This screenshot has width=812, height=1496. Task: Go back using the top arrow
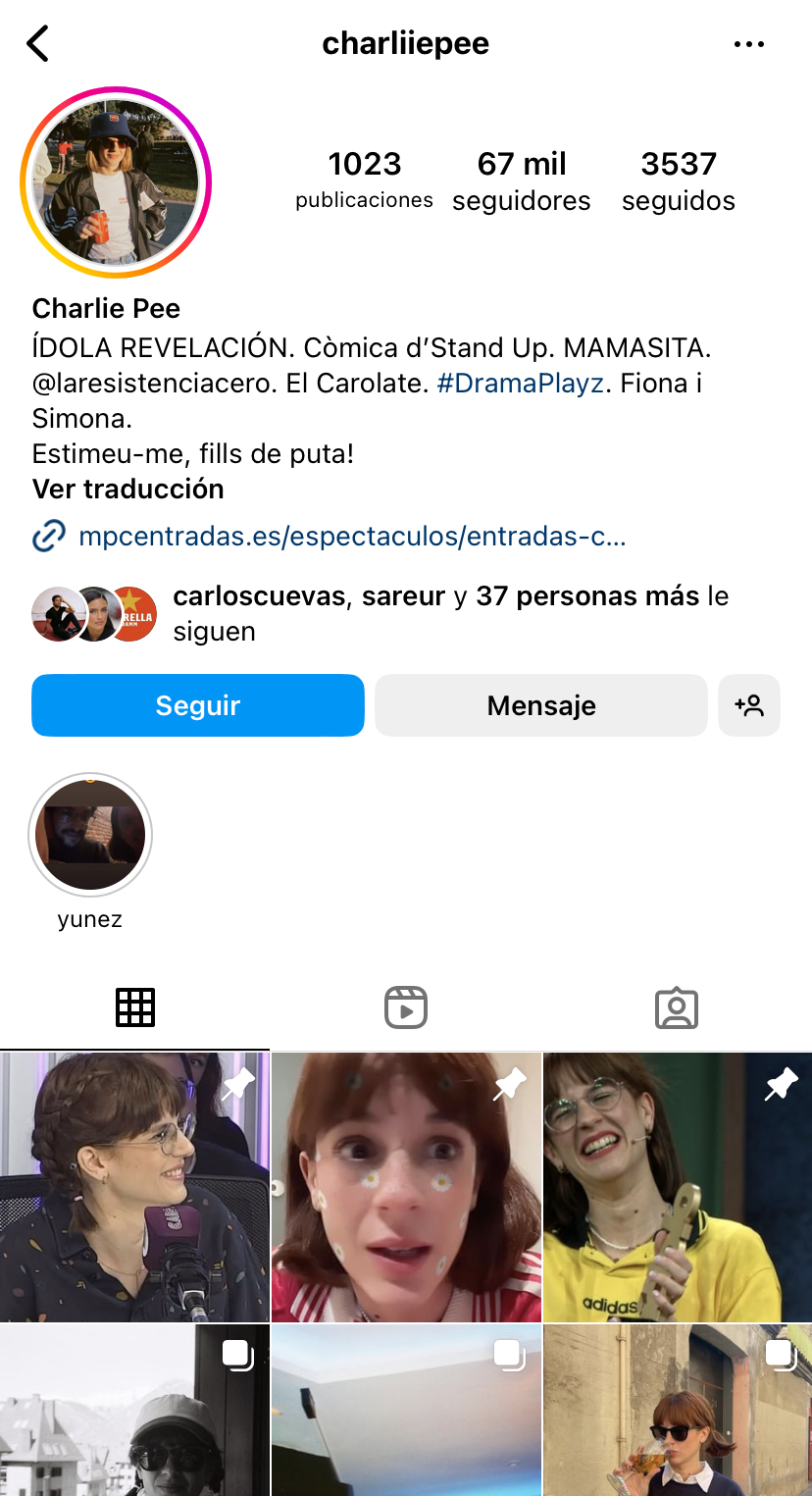point(38,44)
